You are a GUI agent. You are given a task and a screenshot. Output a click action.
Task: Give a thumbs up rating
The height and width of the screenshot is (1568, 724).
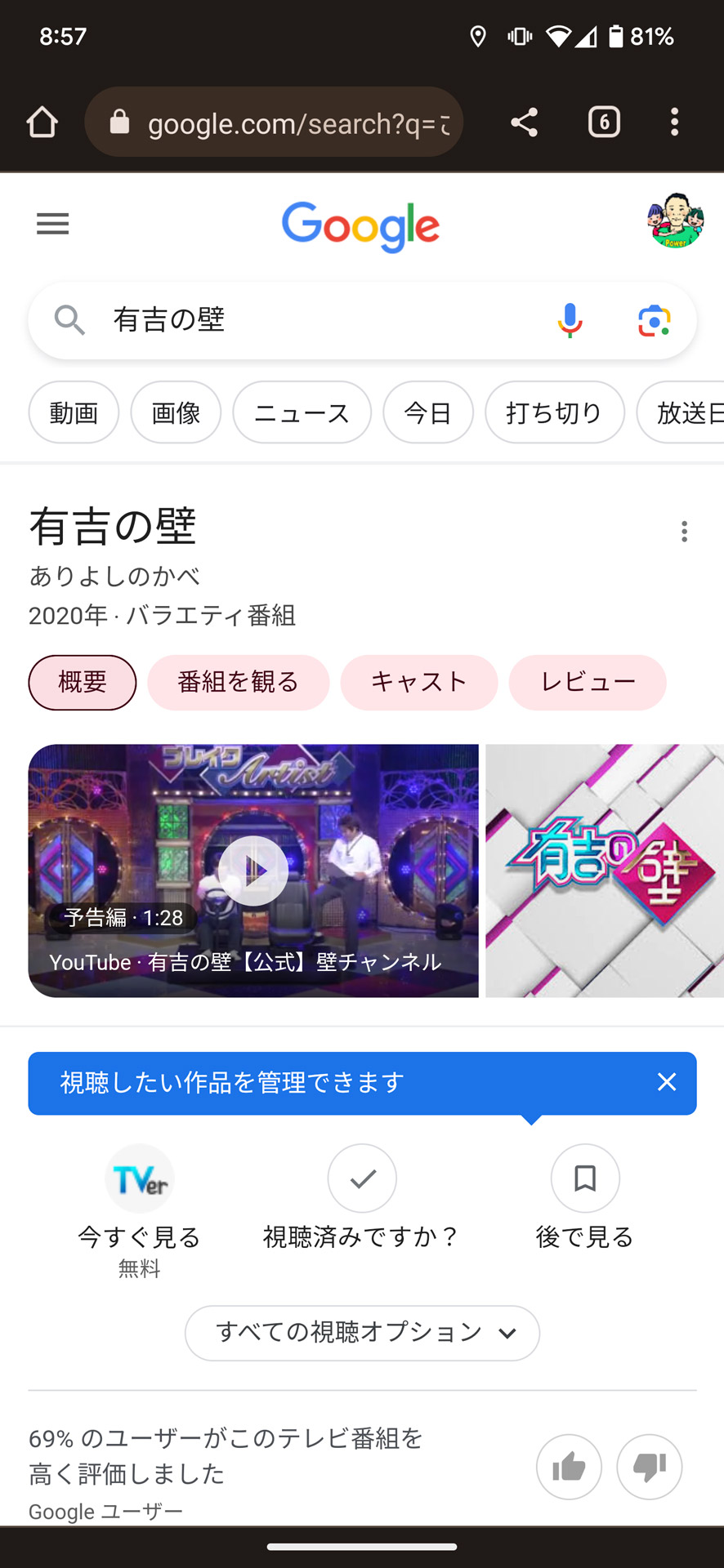[x=569, y=1468]
